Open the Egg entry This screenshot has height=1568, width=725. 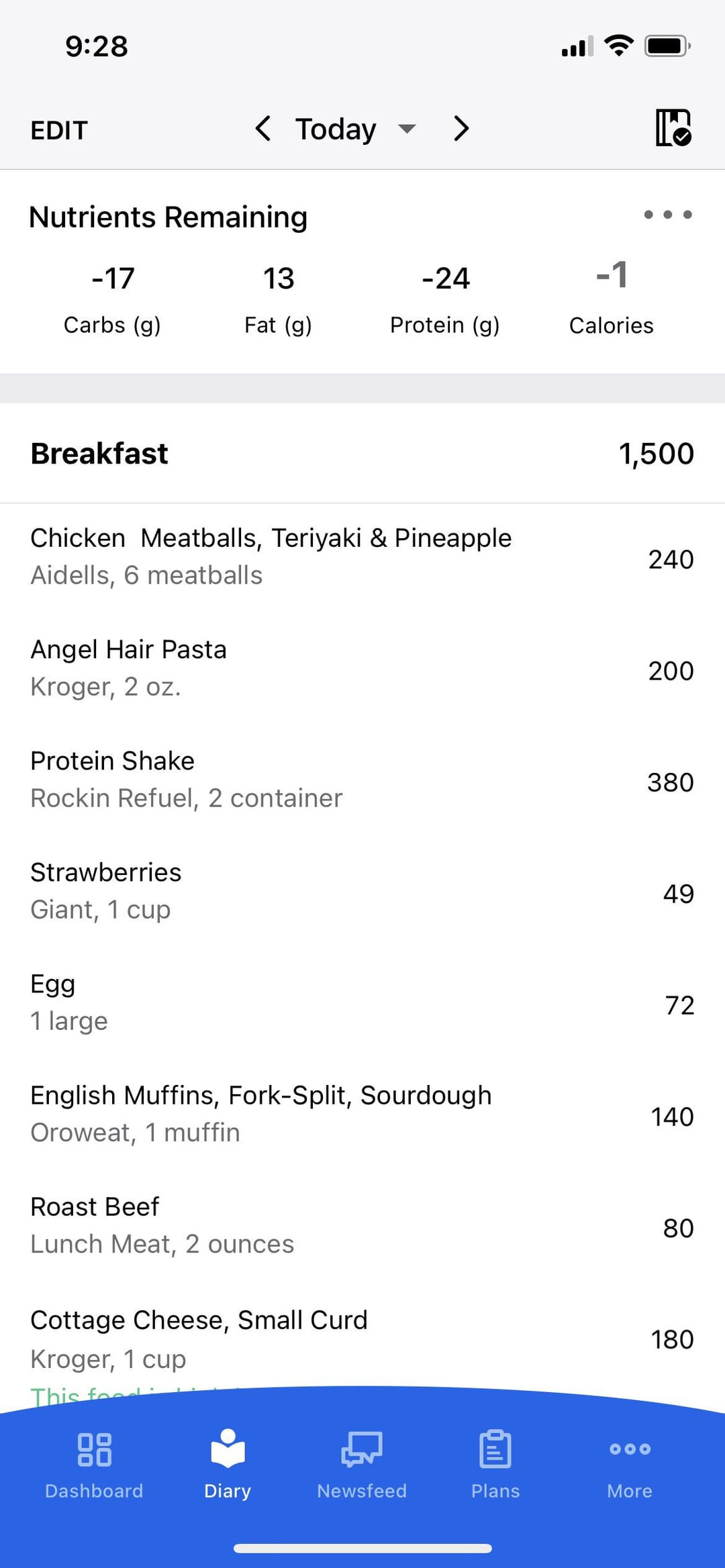tap(362, 1003)
